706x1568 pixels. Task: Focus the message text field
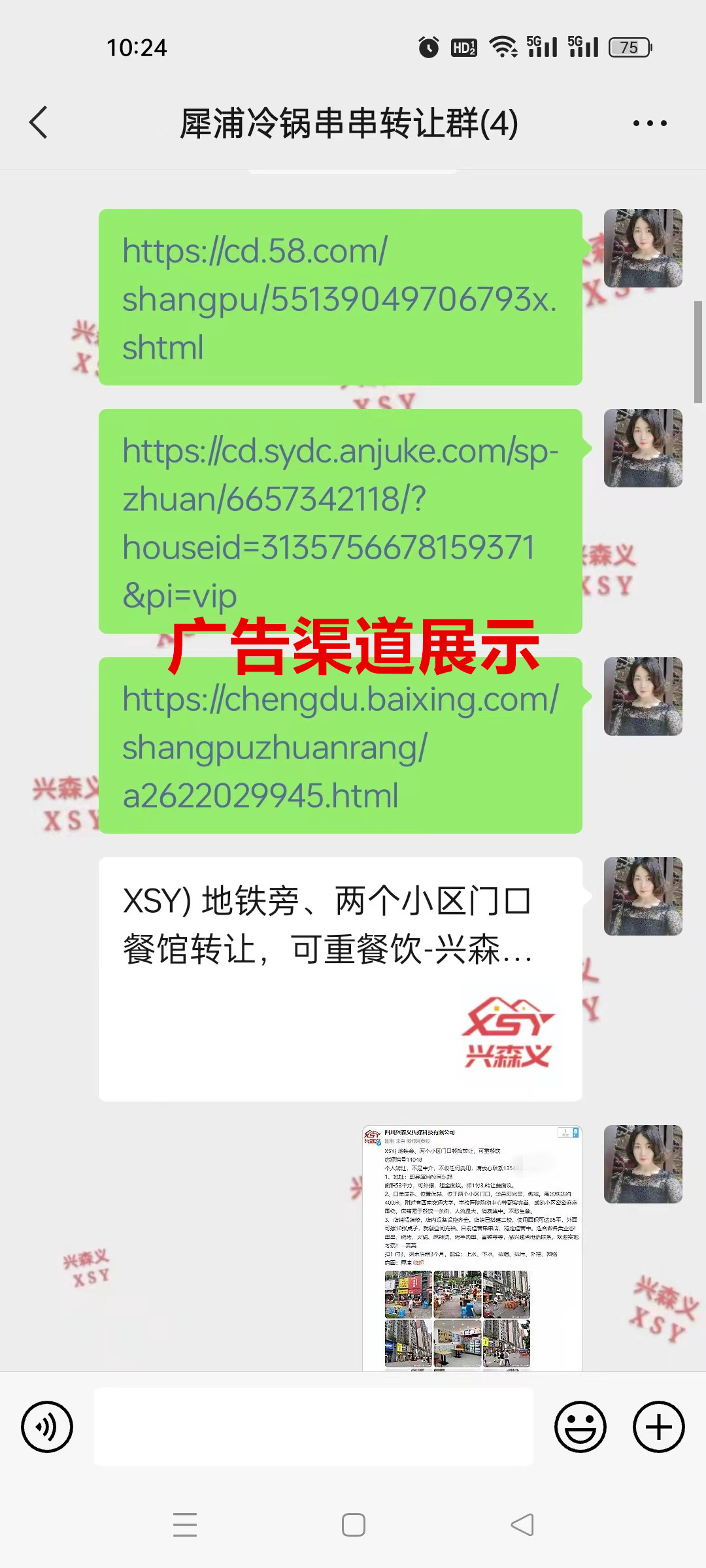point(314,1427)
